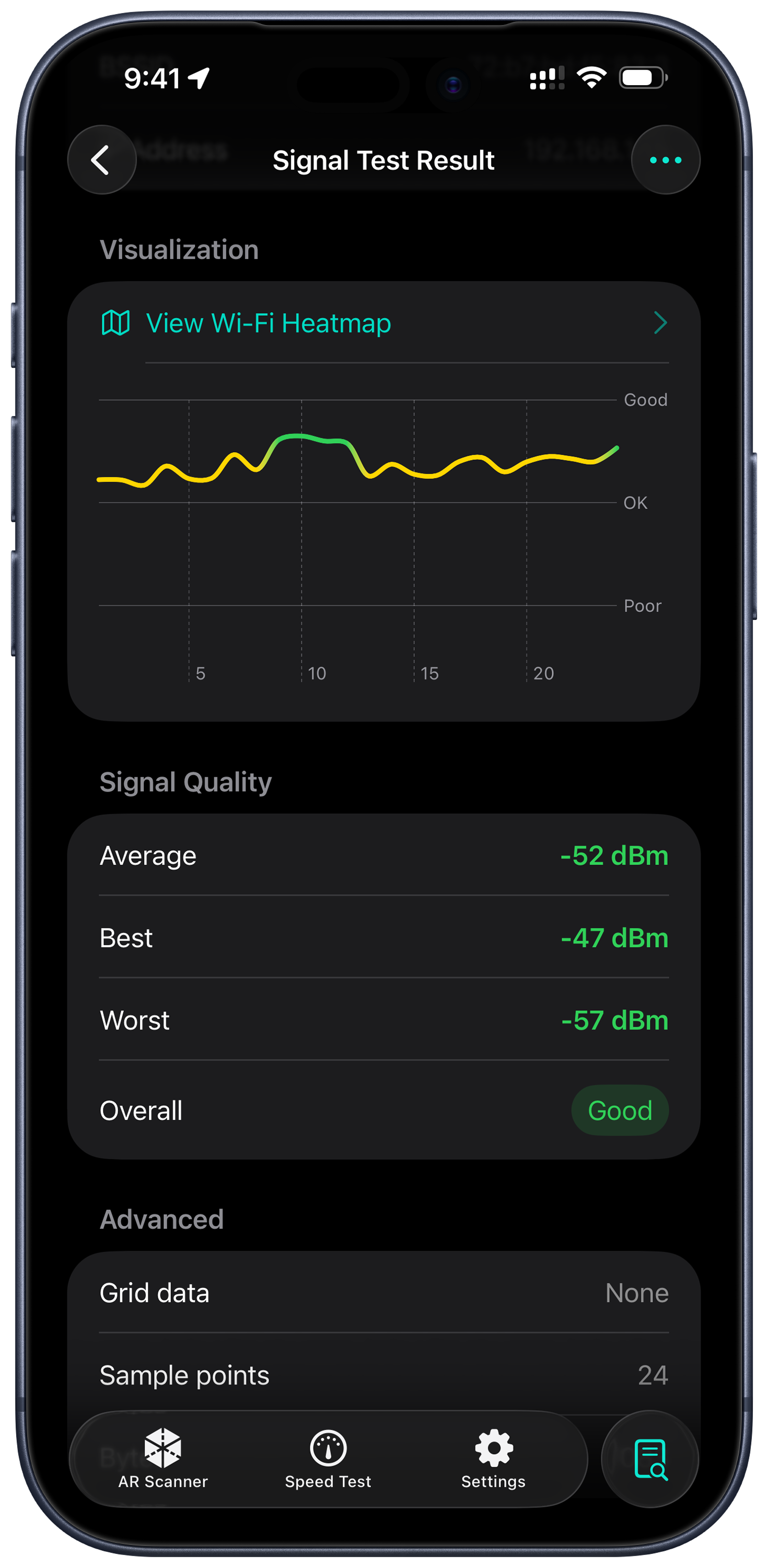Switch to the Speed Test tab
768x1568 pixels.
pos(328,1461)
